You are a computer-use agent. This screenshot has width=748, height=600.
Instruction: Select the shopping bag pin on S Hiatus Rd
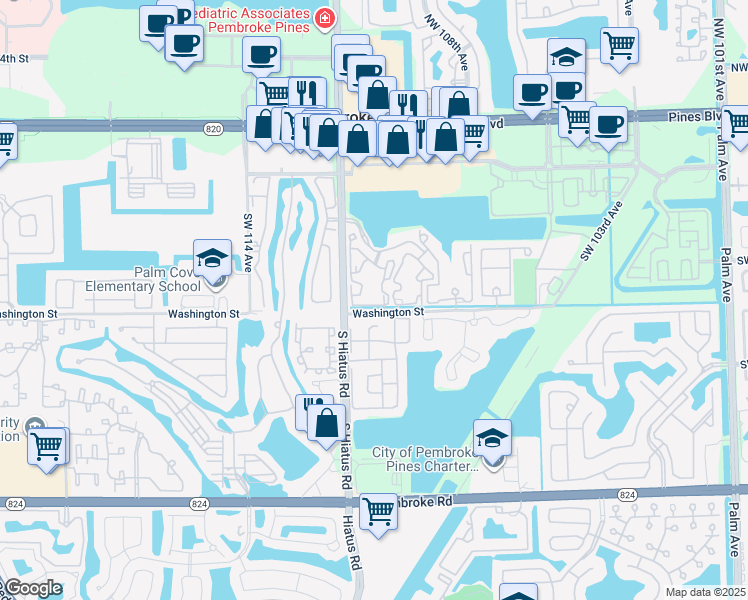pyautogui.click(x=327, y=423)
